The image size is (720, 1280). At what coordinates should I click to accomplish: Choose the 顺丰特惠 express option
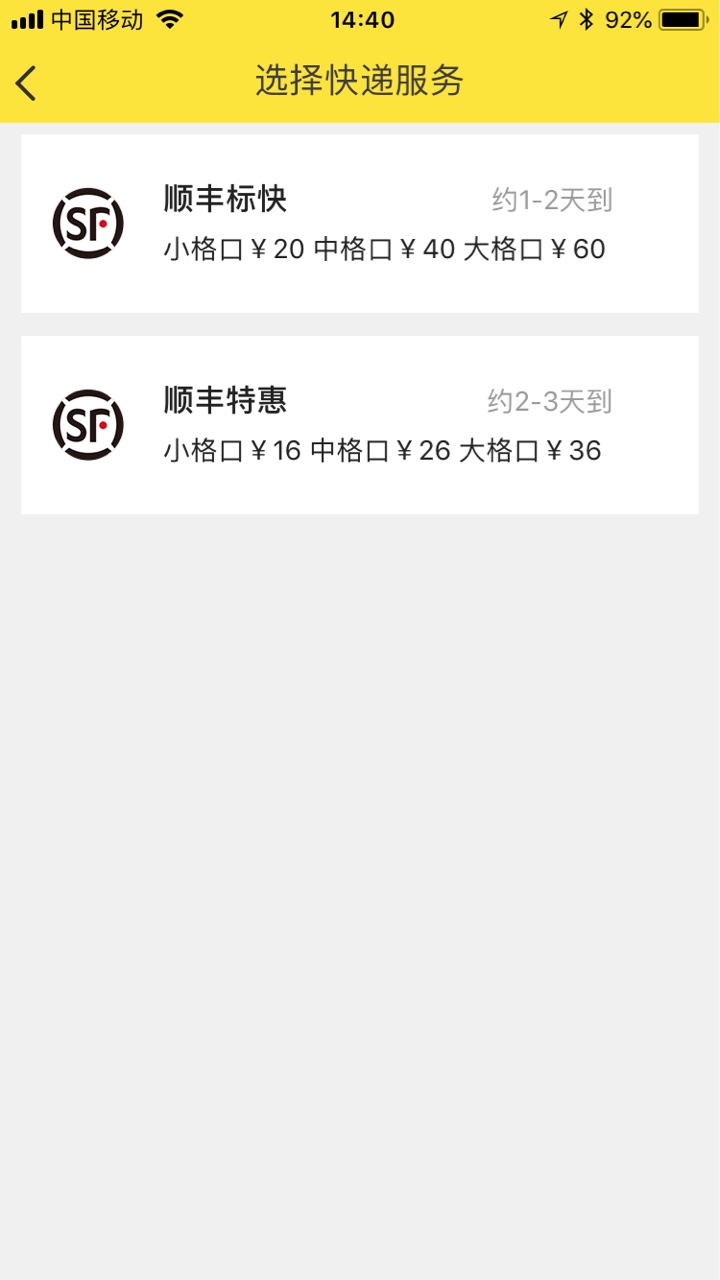[360, 425]
